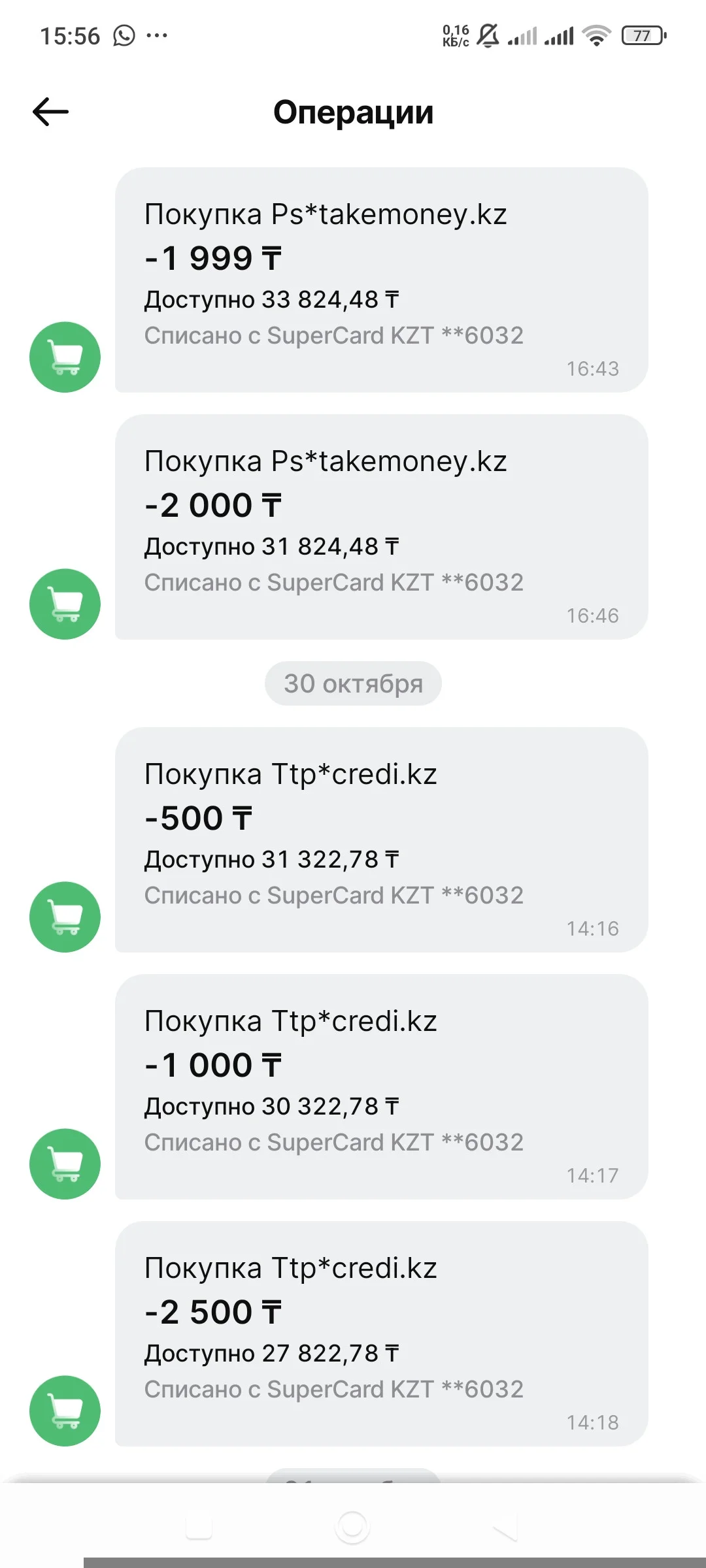706x1568 pixels.
Task: Select the credi.kz purchase of 2 500 ₸
Action: coord(381,1333)
